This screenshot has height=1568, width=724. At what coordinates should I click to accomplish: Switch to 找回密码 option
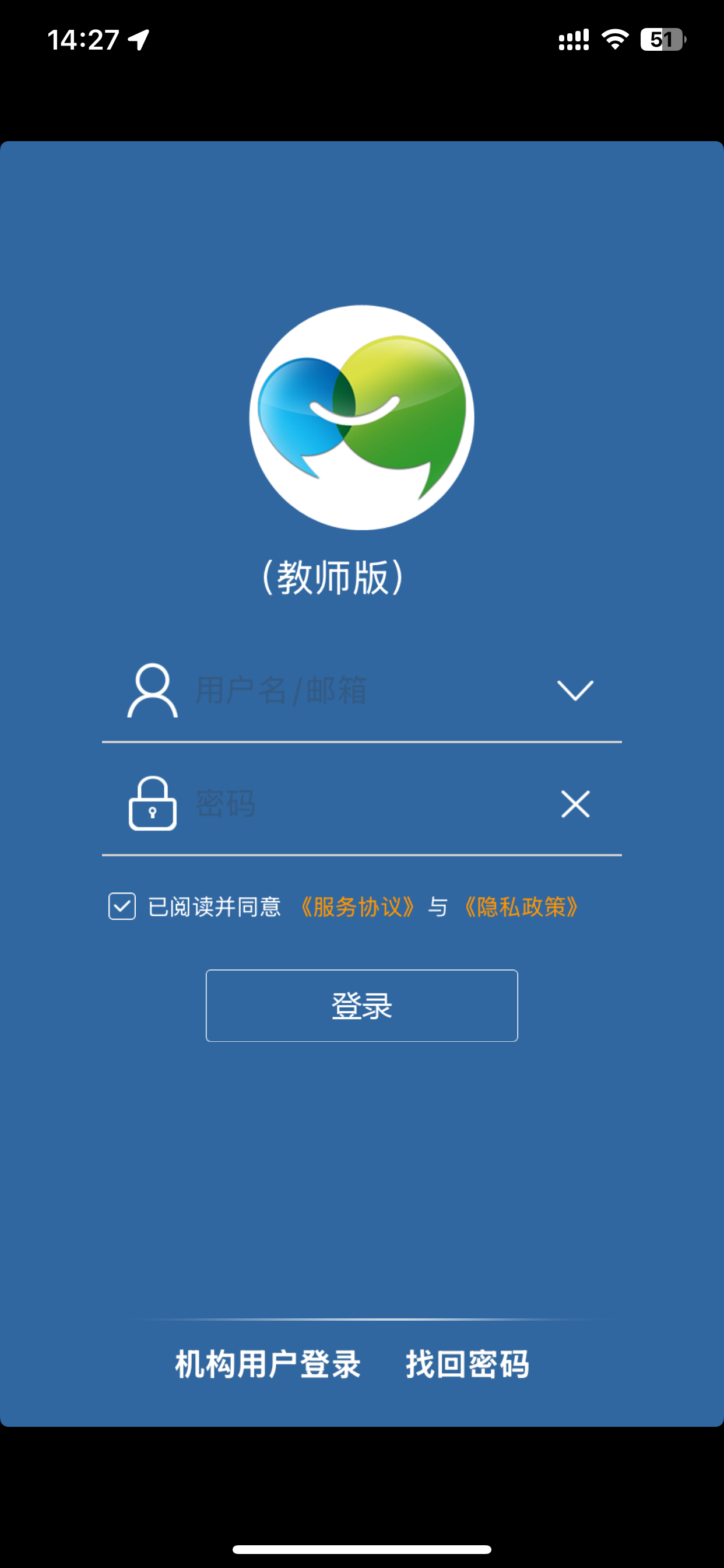469,1363
